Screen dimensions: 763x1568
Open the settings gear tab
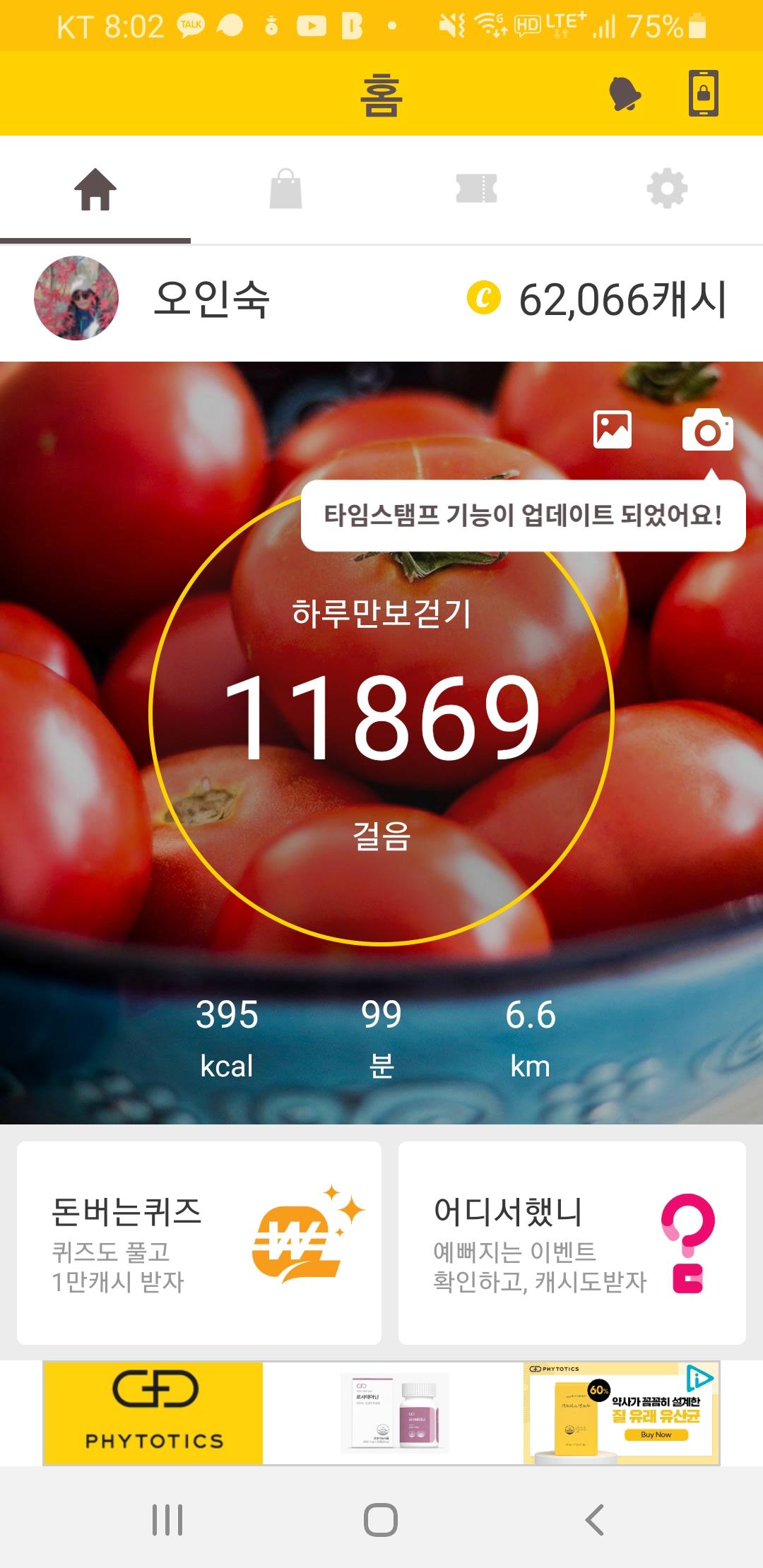click(667, 189)
